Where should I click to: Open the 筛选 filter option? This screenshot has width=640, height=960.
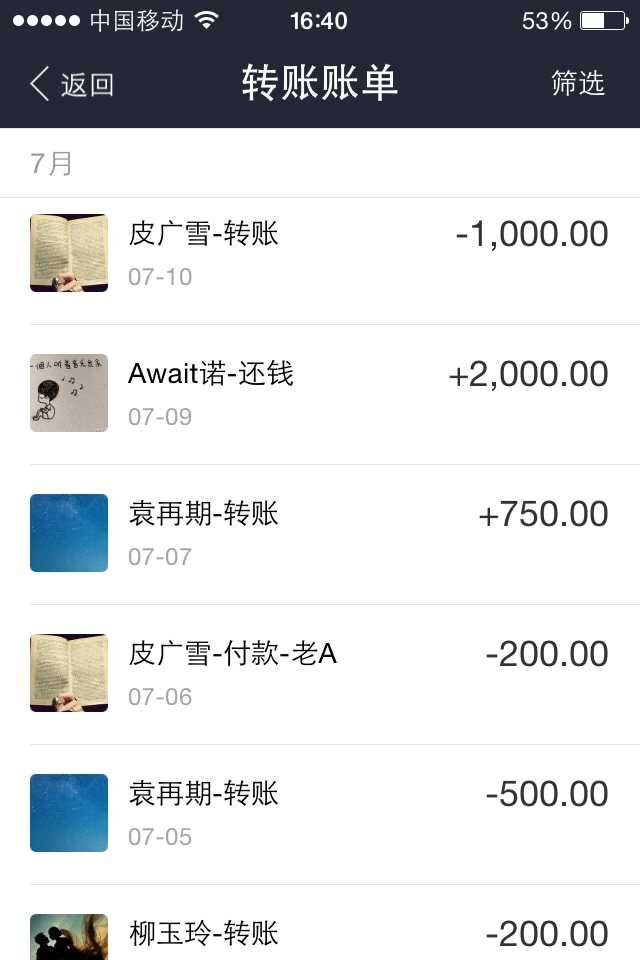[x=577, y=84]
